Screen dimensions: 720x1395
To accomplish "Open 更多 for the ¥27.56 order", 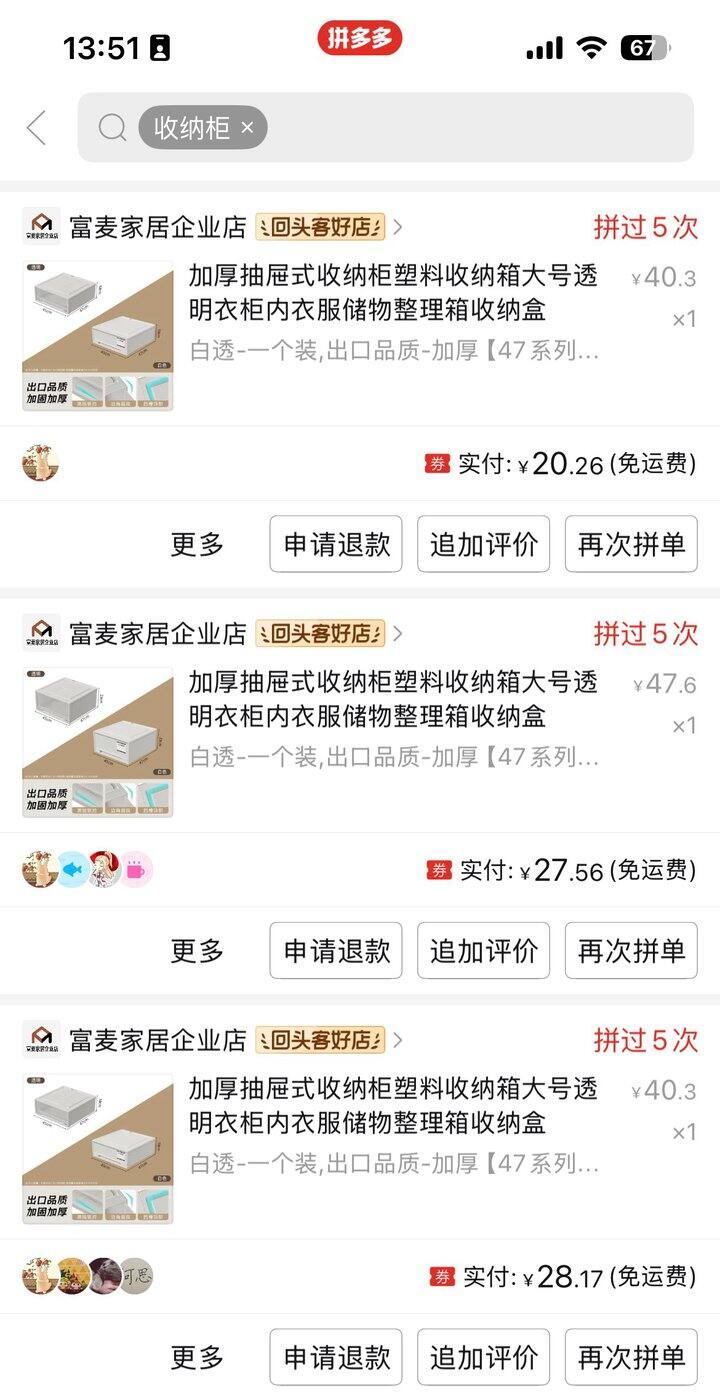I will click(197, 950).
